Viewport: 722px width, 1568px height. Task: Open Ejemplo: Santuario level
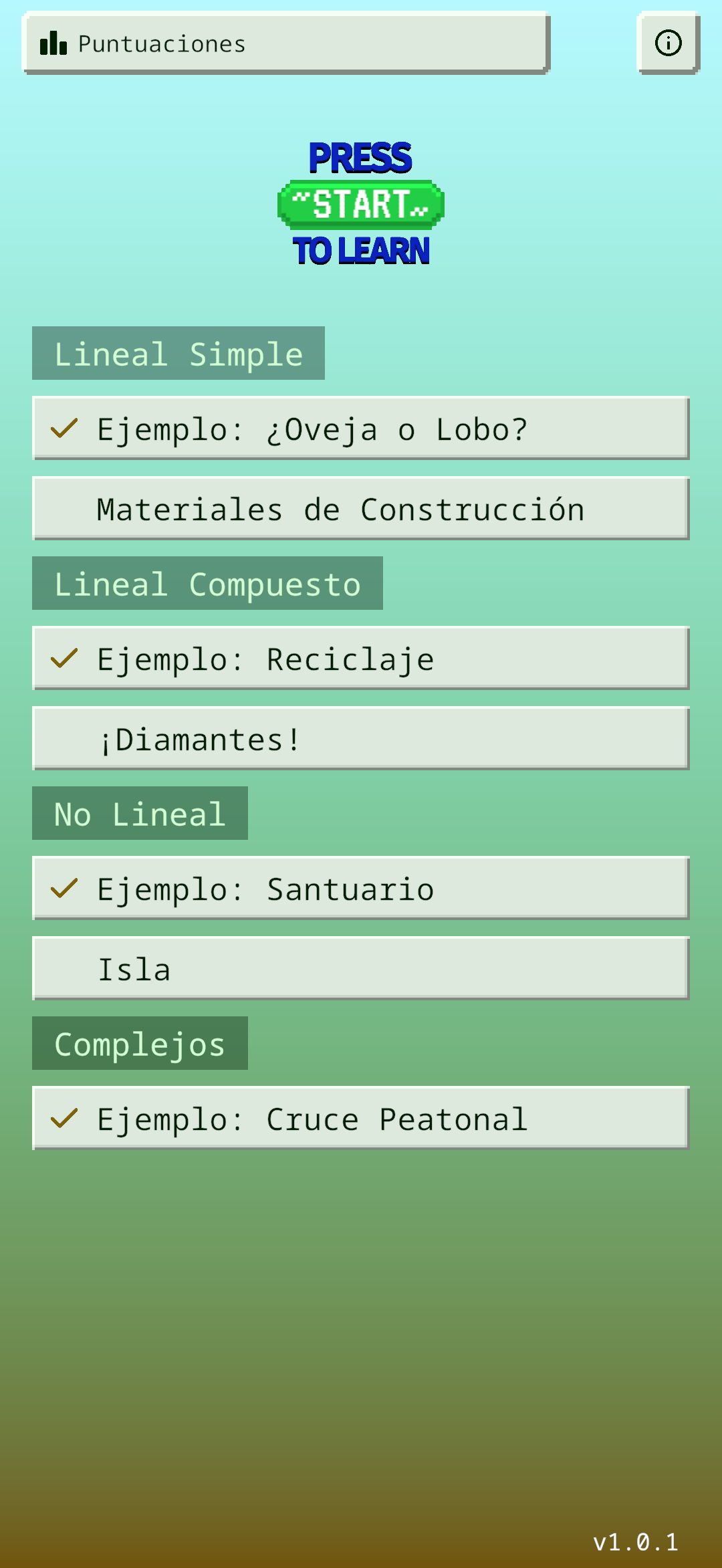(361, 889)
